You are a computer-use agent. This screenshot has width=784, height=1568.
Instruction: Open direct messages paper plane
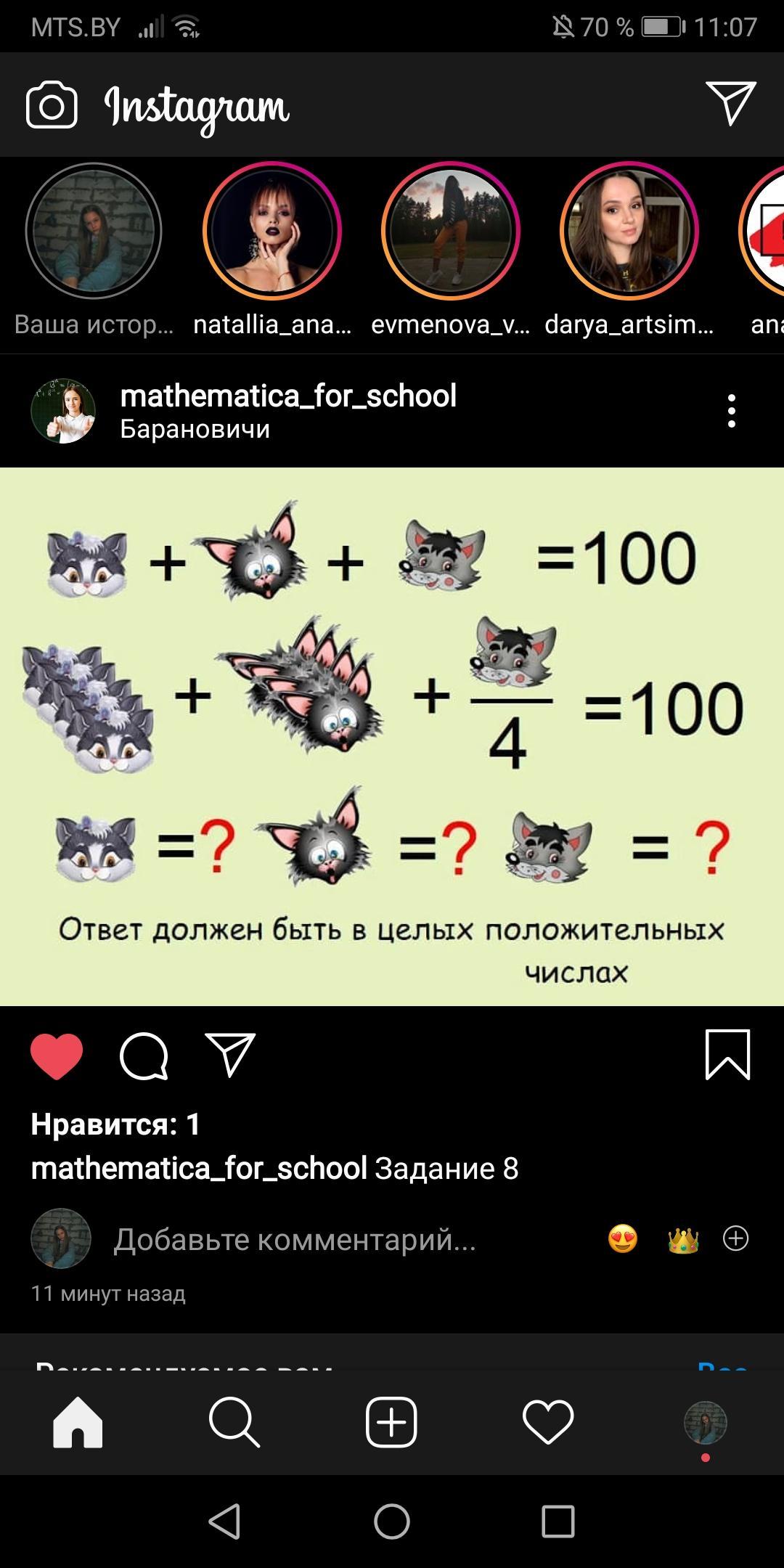click(731, 103)
